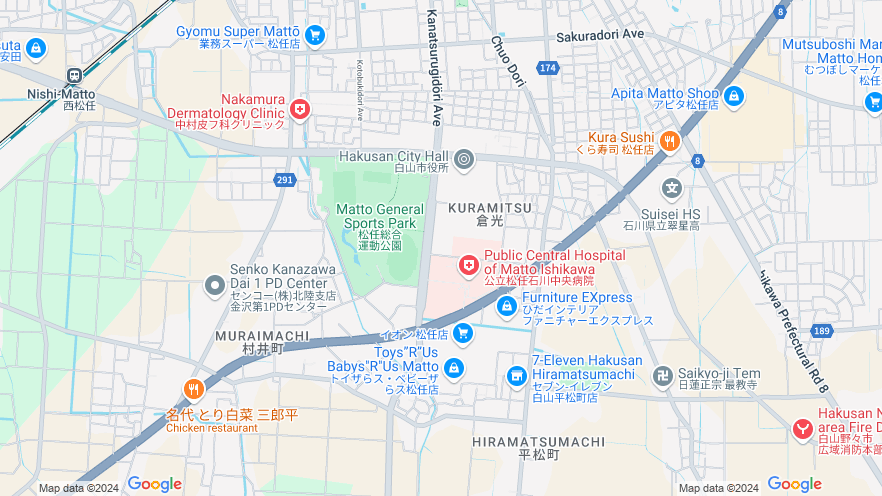The width and height of the screenshot is (882, 496).
Task: Open 7-Eleven Hakusan Hiramatsumachi marker
Action: 516,375
